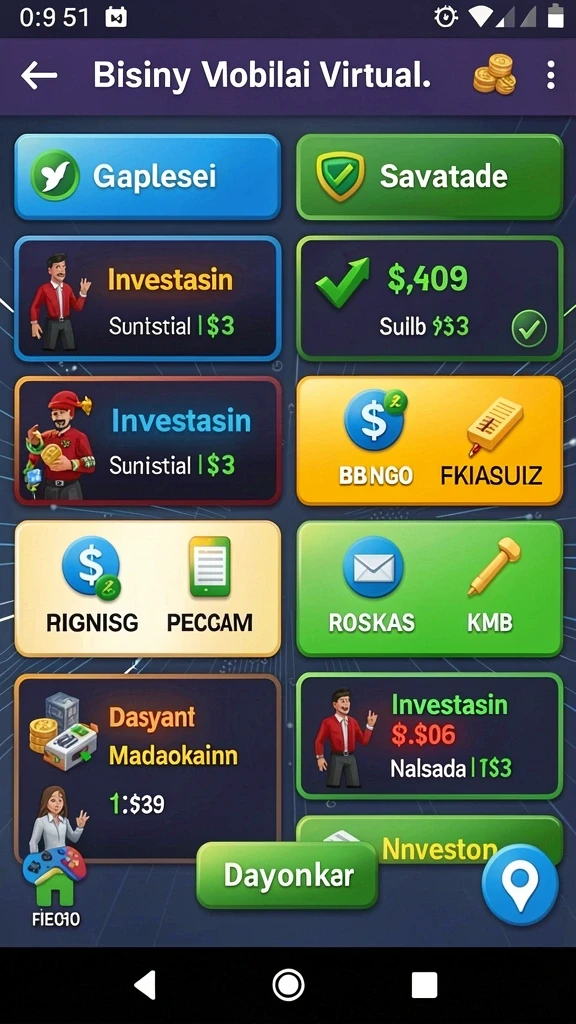Open the $,409 Suilb card
The width and height of the screenshot is (576, 1024).
click(x=430, y=298)
